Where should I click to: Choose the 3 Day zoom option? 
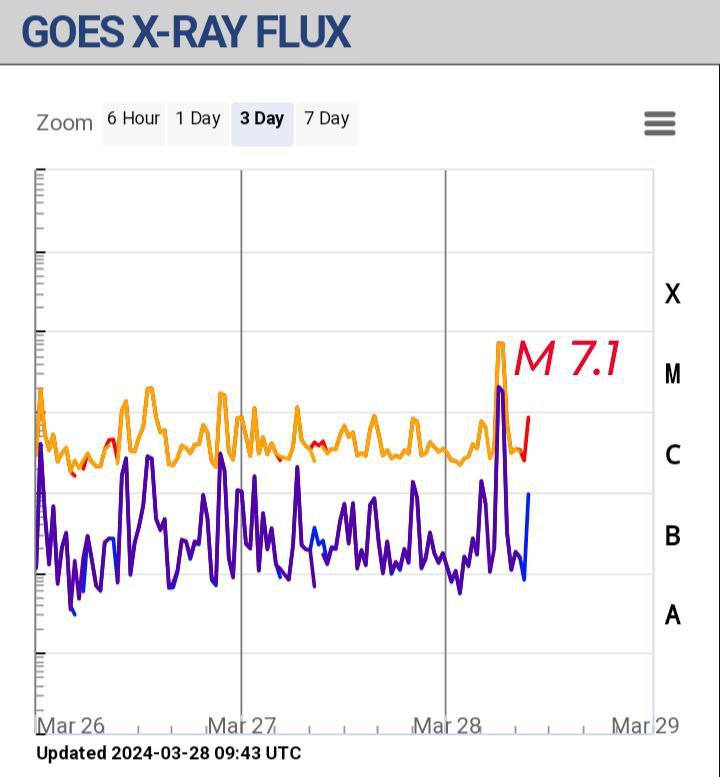(x=262, y=119)
